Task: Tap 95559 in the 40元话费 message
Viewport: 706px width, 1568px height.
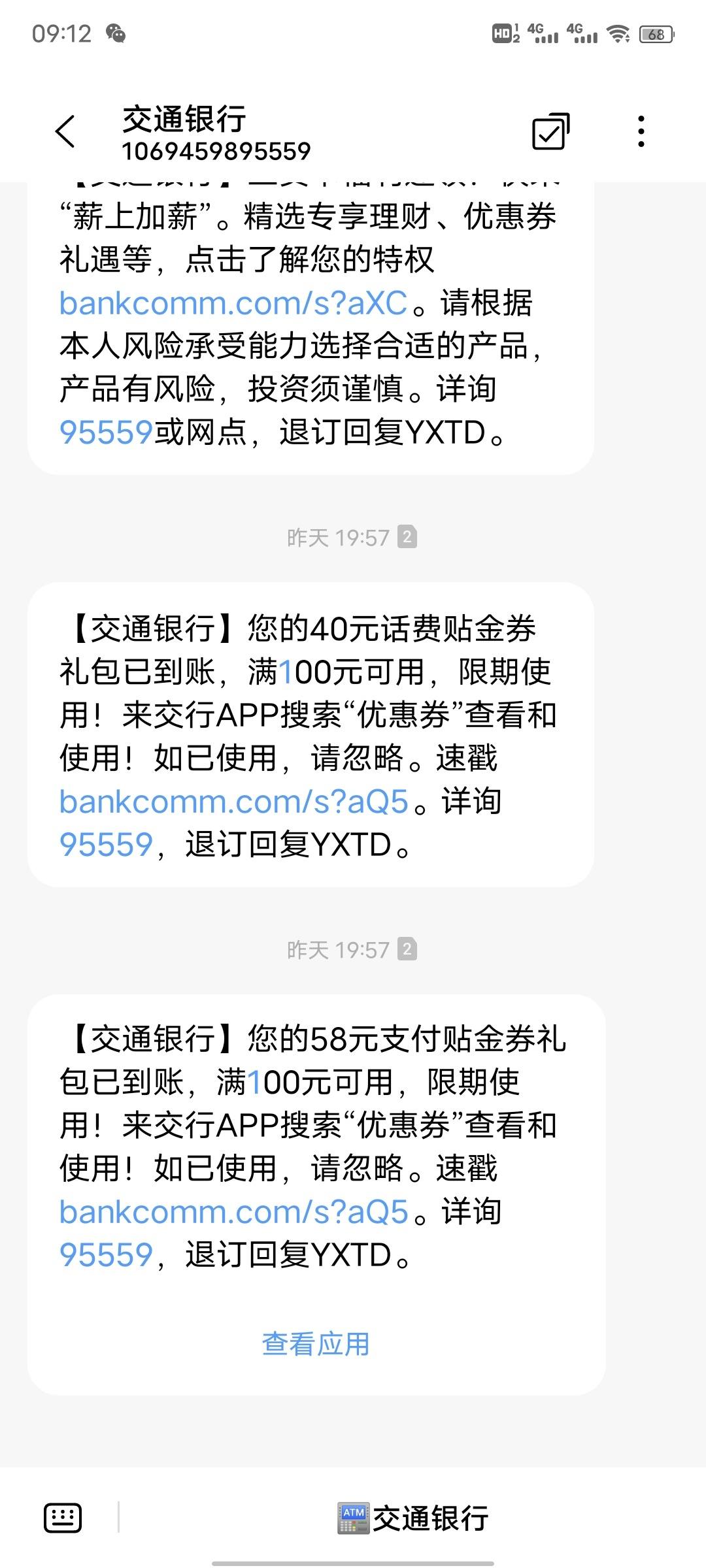Action: (106, 845)
